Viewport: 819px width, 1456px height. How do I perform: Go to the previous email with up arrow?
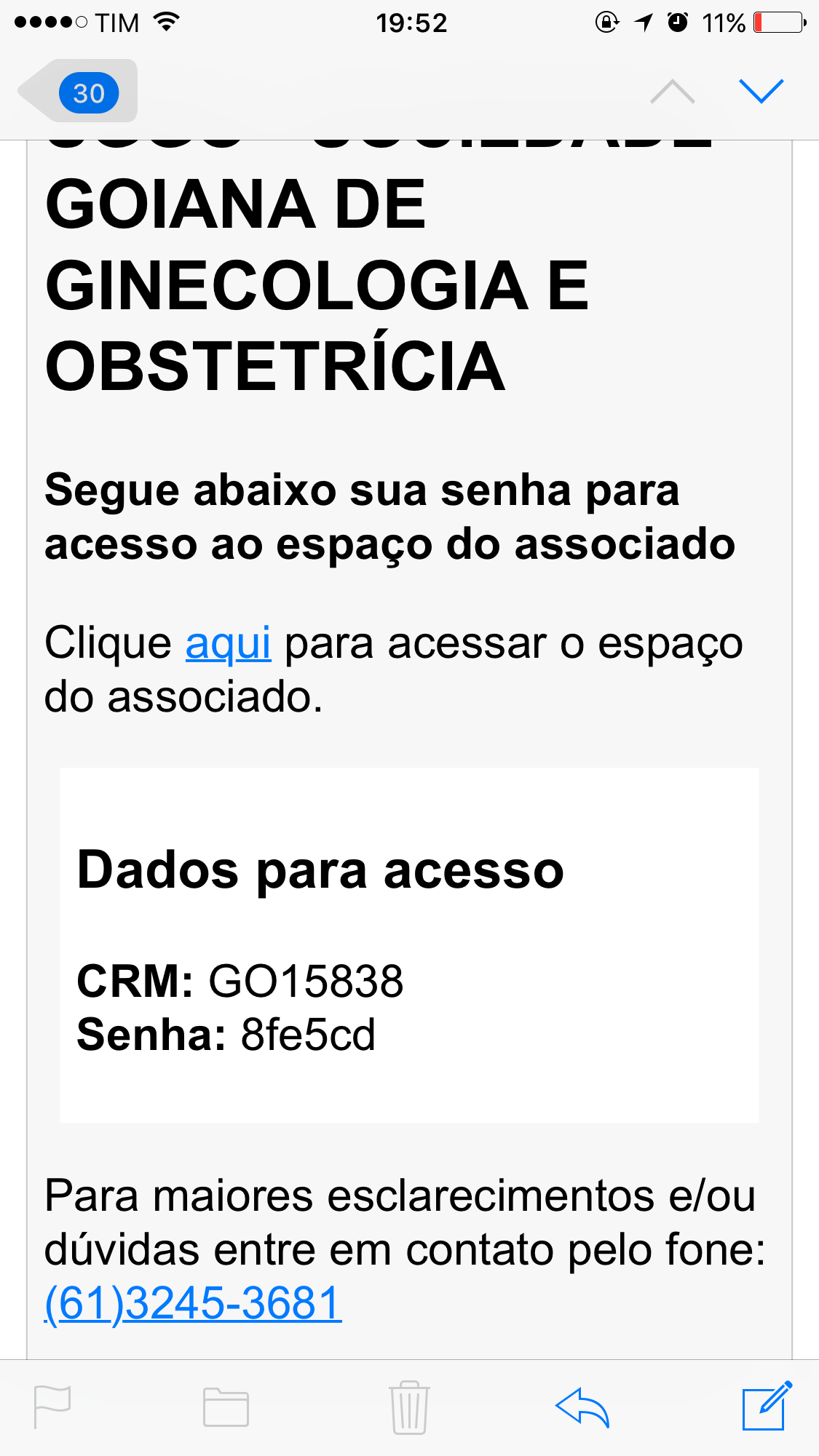pyautogui.click(x=672, y=92)
